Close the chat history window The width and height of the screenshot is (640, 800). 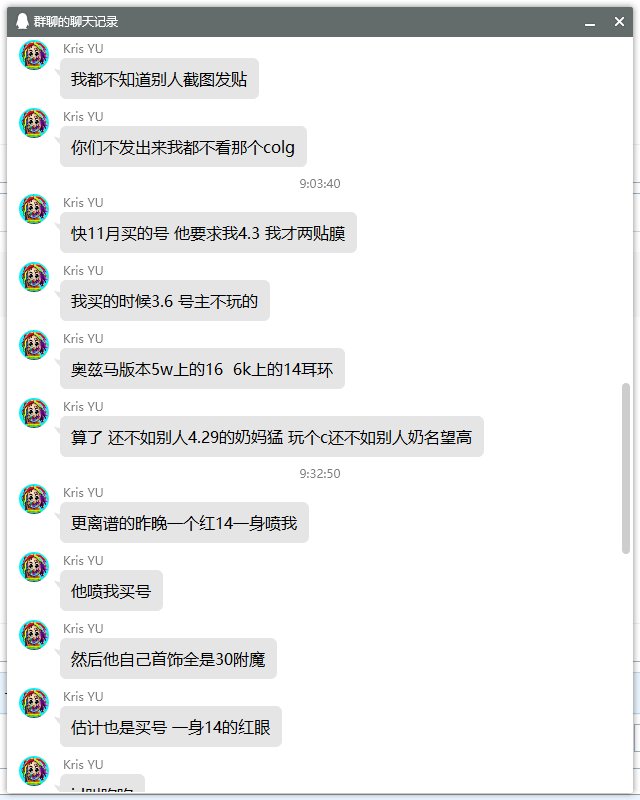pos(619,22)
